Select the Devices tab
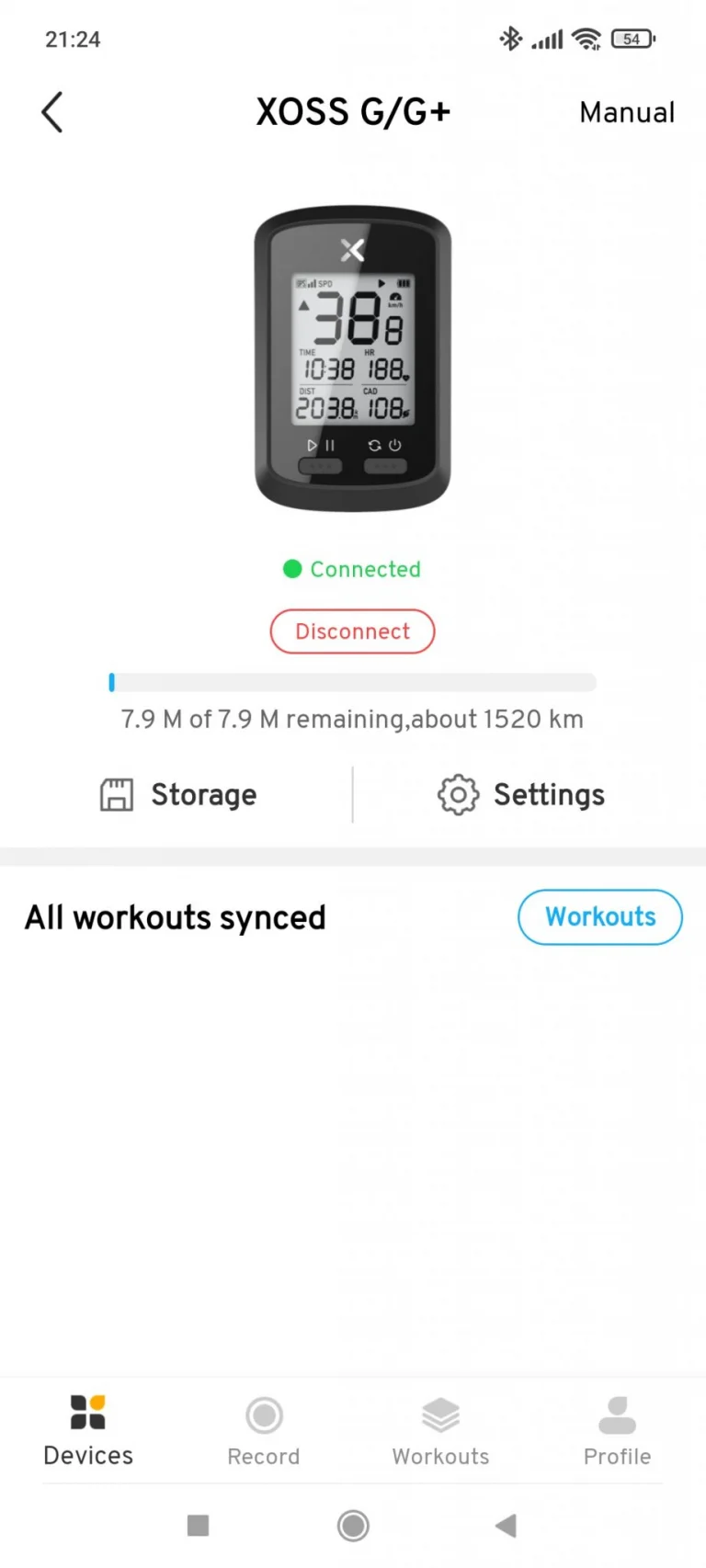Image resolution: width=706 pixels, height=1568 pixels. click(x=88, y=1431)
